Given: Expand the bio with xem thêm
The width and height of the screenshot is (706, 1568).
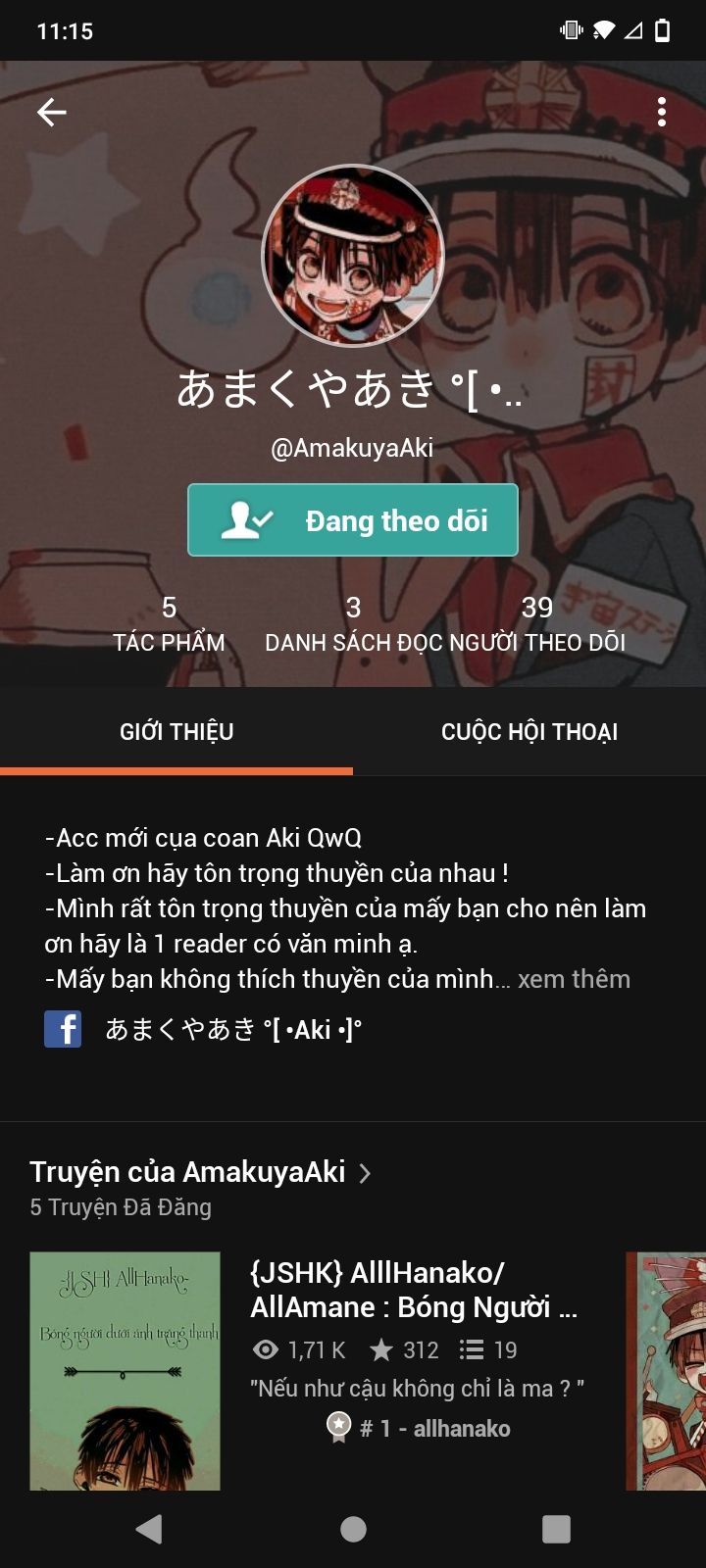Looking at the screenshot, I should tap(574, 979).
